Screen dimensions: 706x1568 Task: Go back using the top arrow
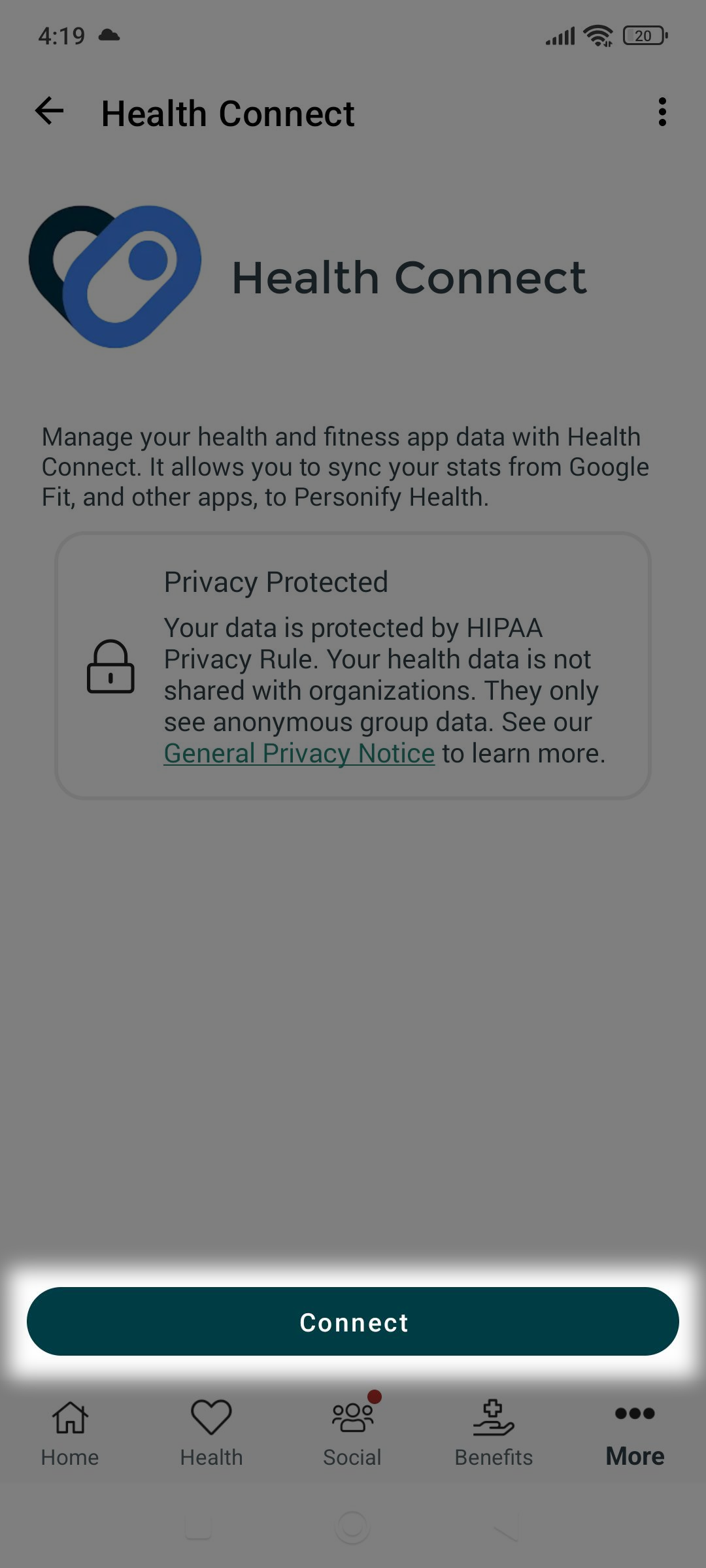50,112
